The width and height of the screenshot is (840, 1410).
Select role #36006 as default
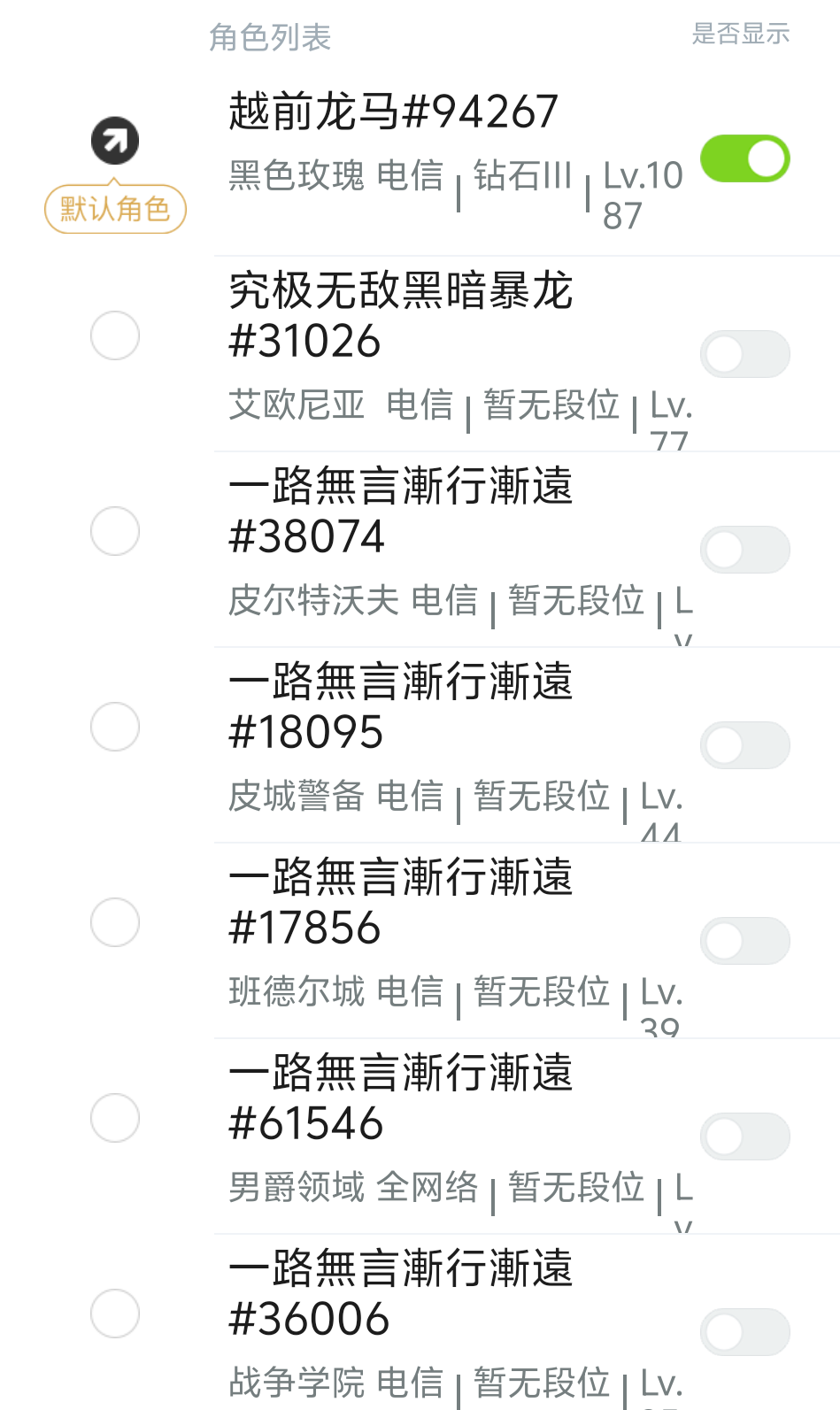[x=115, y=1314]
